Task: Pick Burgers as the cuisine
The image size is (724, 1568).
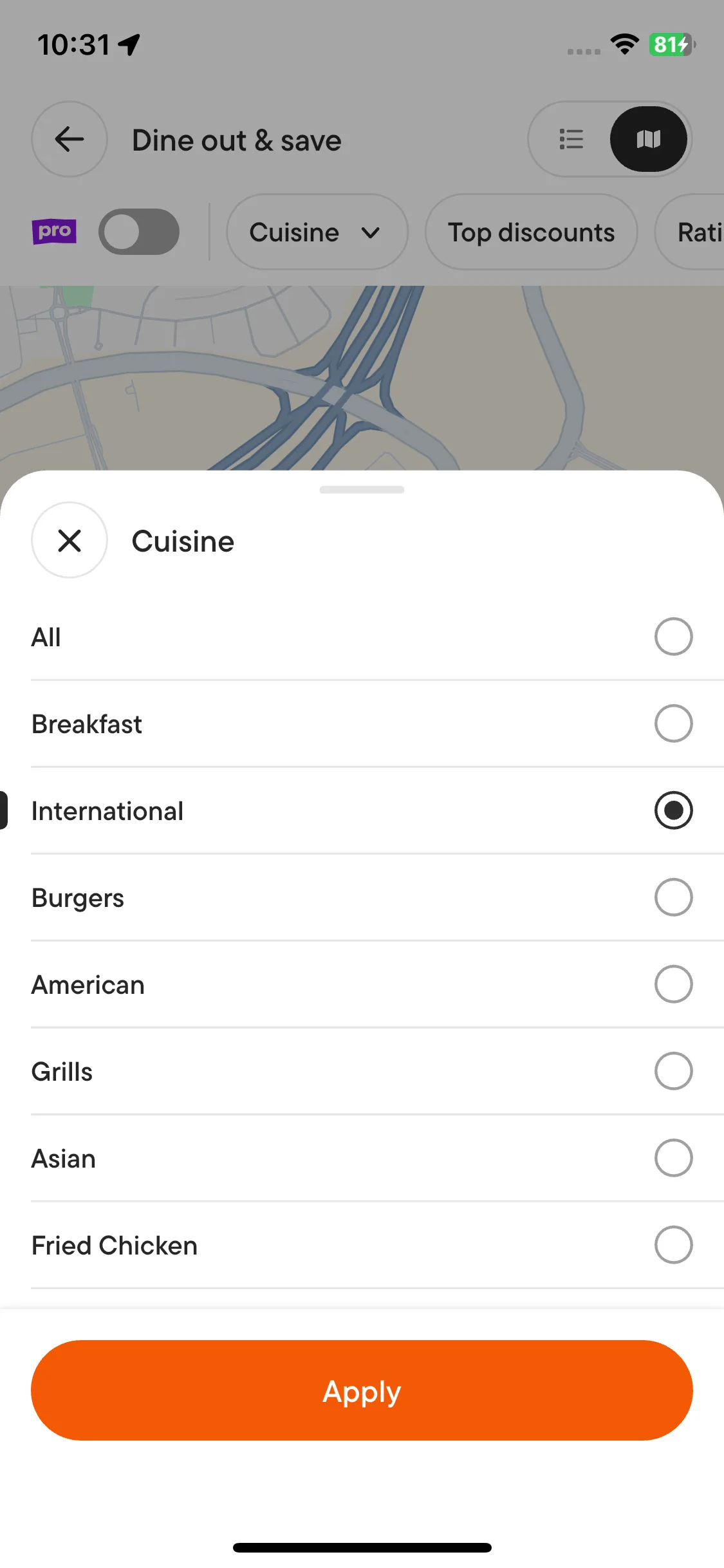Action: pyautogui.click(x=673, y=897)
